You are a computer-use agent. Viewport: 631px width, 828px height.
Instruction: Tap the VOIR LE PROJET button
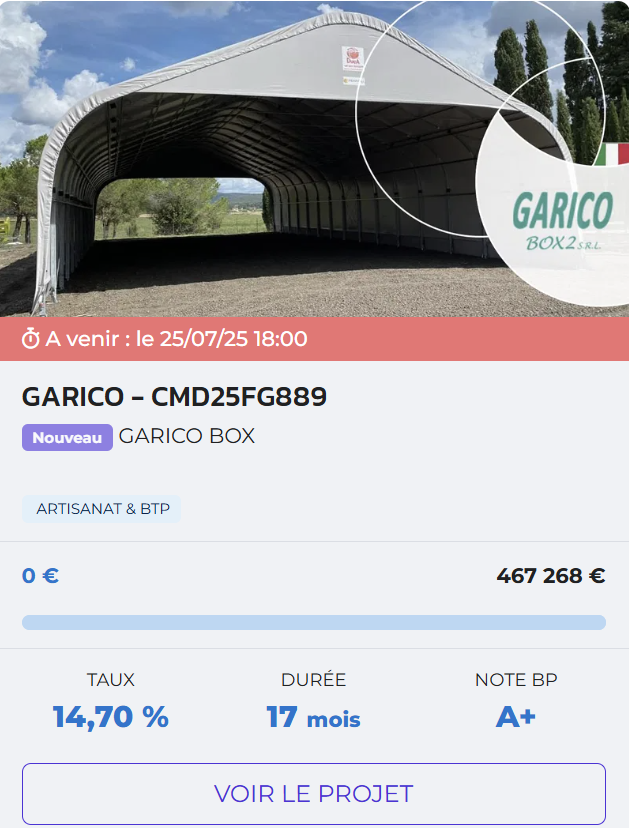pos(314,794)
